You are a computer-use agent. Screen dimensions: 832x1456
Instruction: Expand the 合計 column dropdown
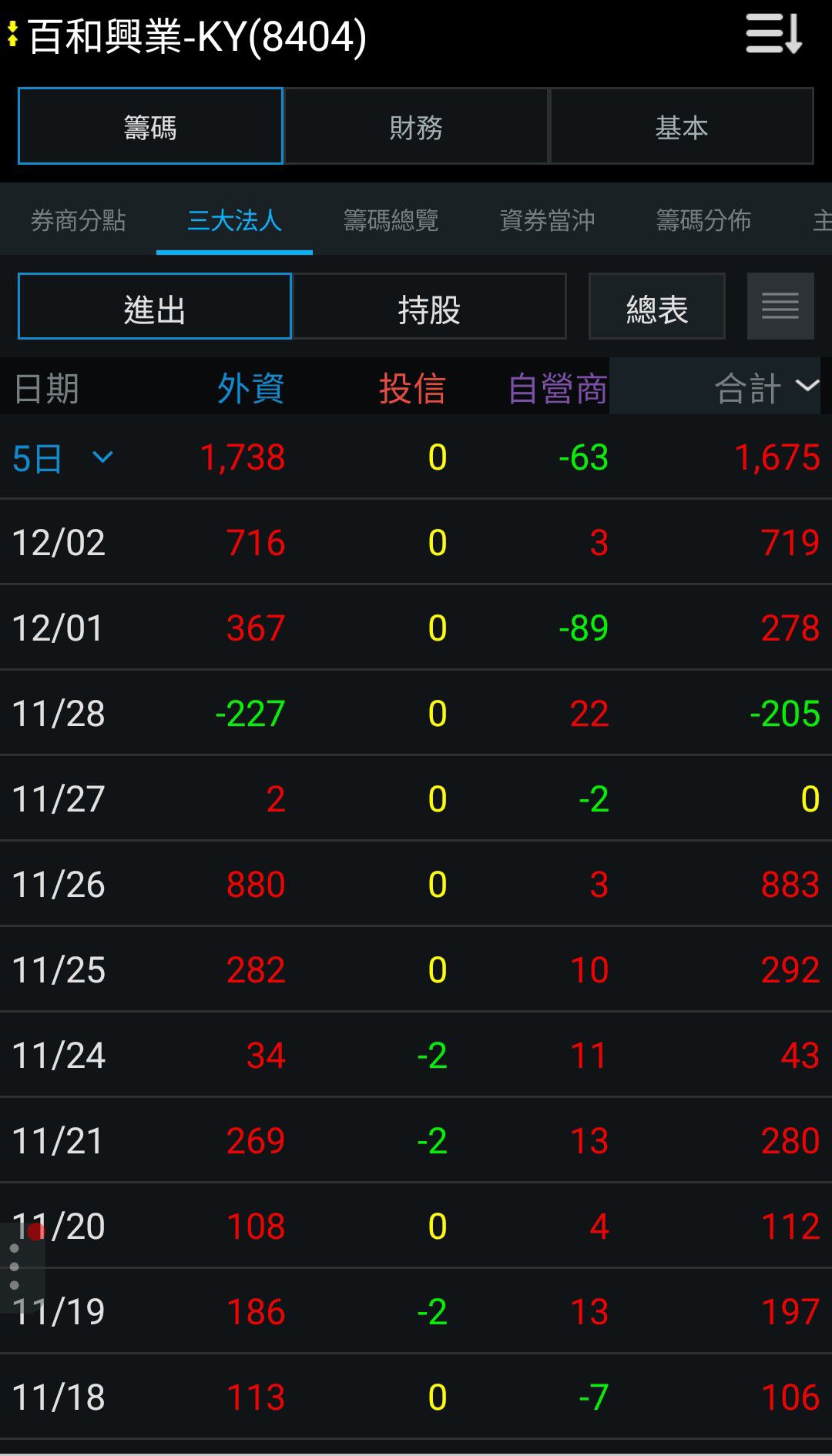click(806, 386)
